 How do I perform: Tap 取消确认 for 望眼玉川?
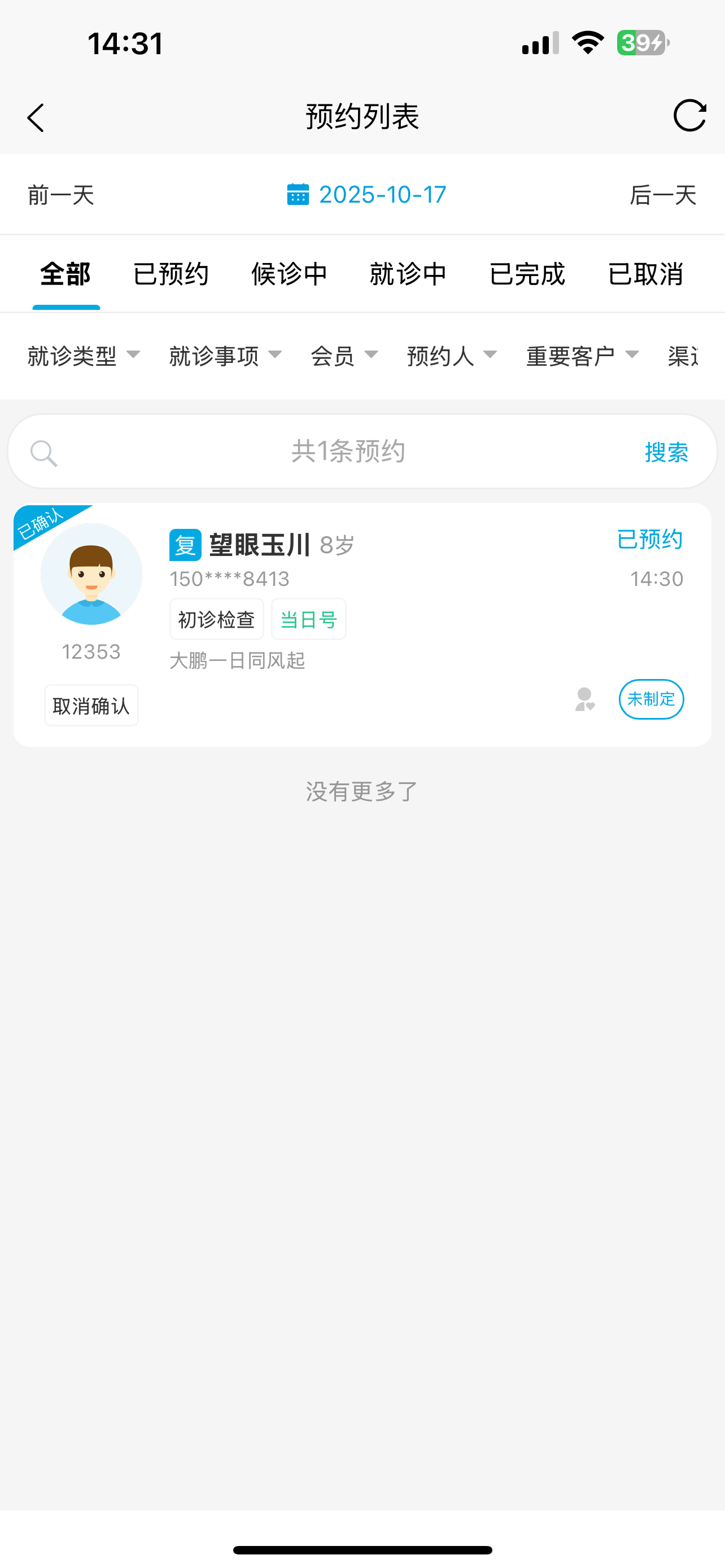(x=91, y=706)
